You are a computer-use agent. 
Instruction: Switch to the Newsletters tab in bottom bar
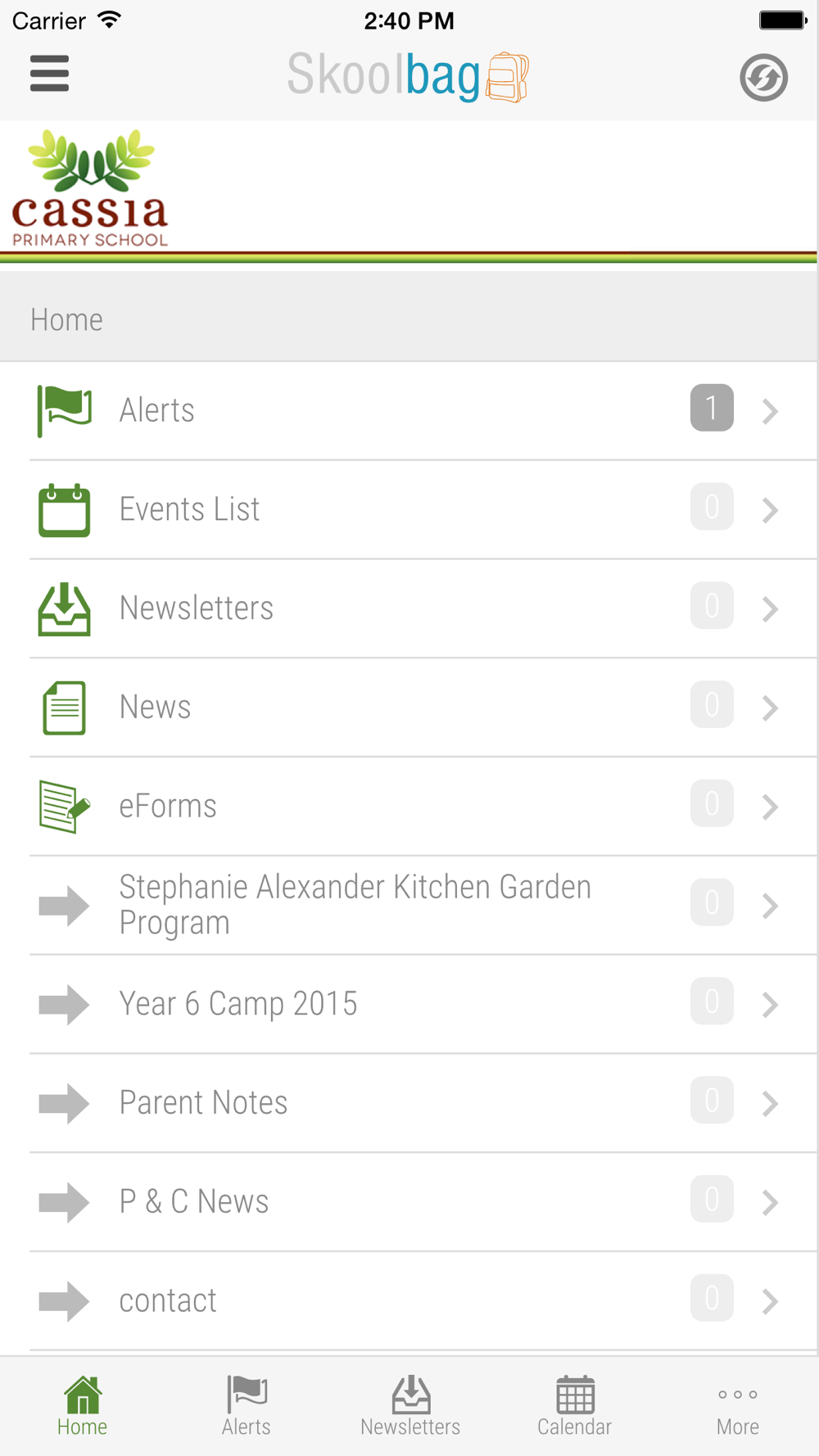pyautogui.click(x=410, y=1406)
